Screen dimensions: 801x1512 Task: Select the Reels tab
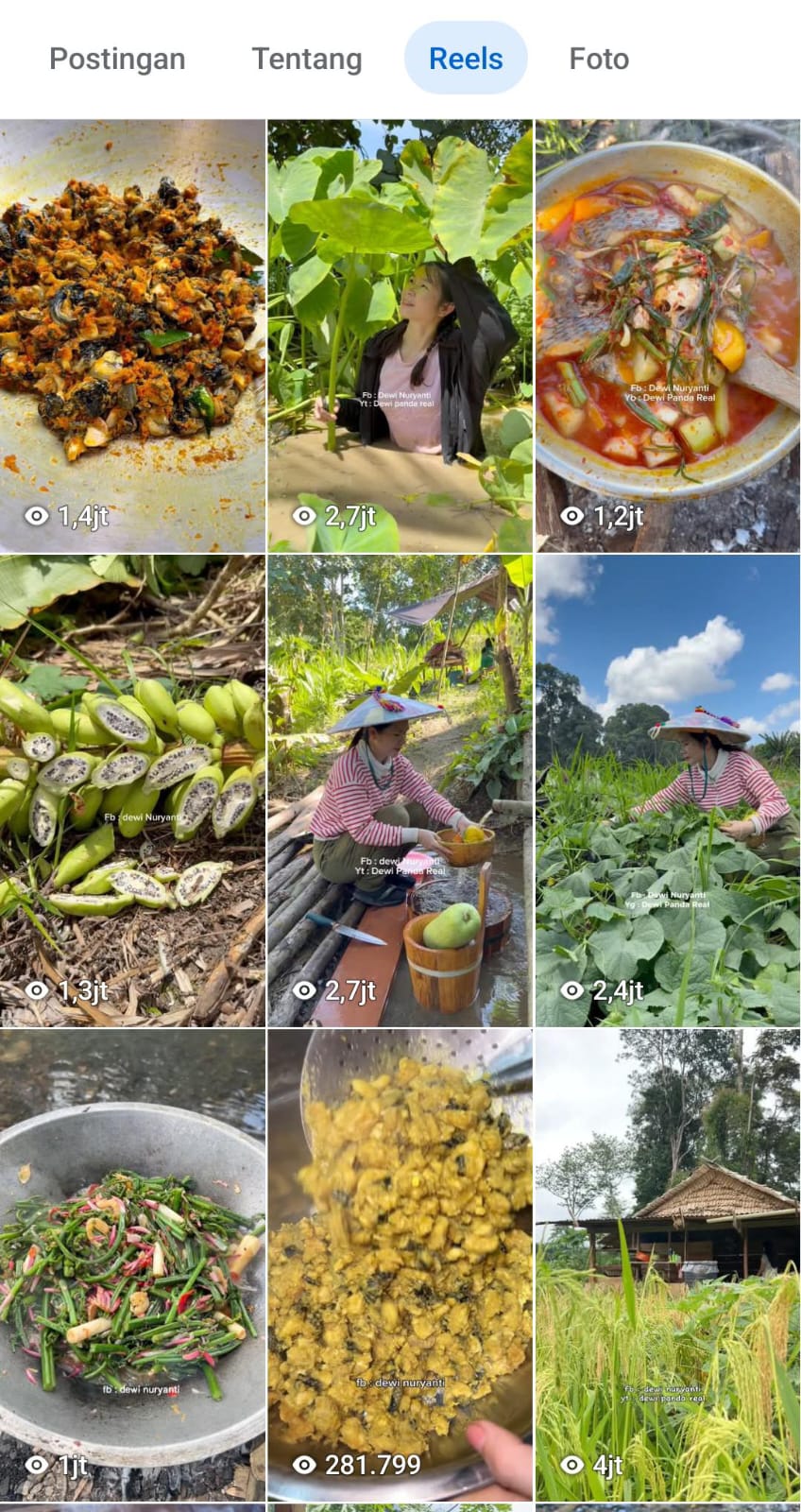click(466, 59)
